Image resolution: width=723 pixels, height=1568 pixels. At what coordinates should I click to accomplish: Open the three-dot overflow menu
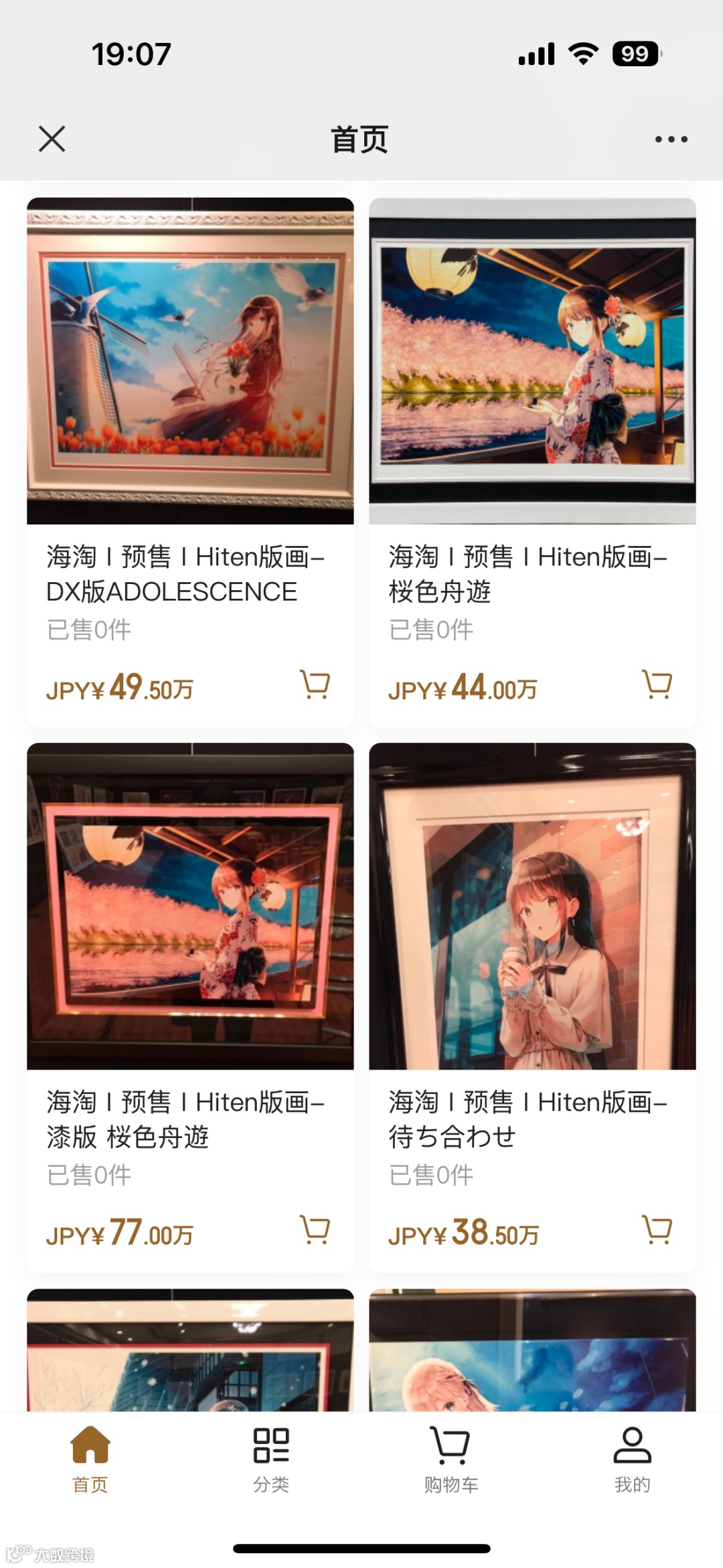(x=671, y=139)
